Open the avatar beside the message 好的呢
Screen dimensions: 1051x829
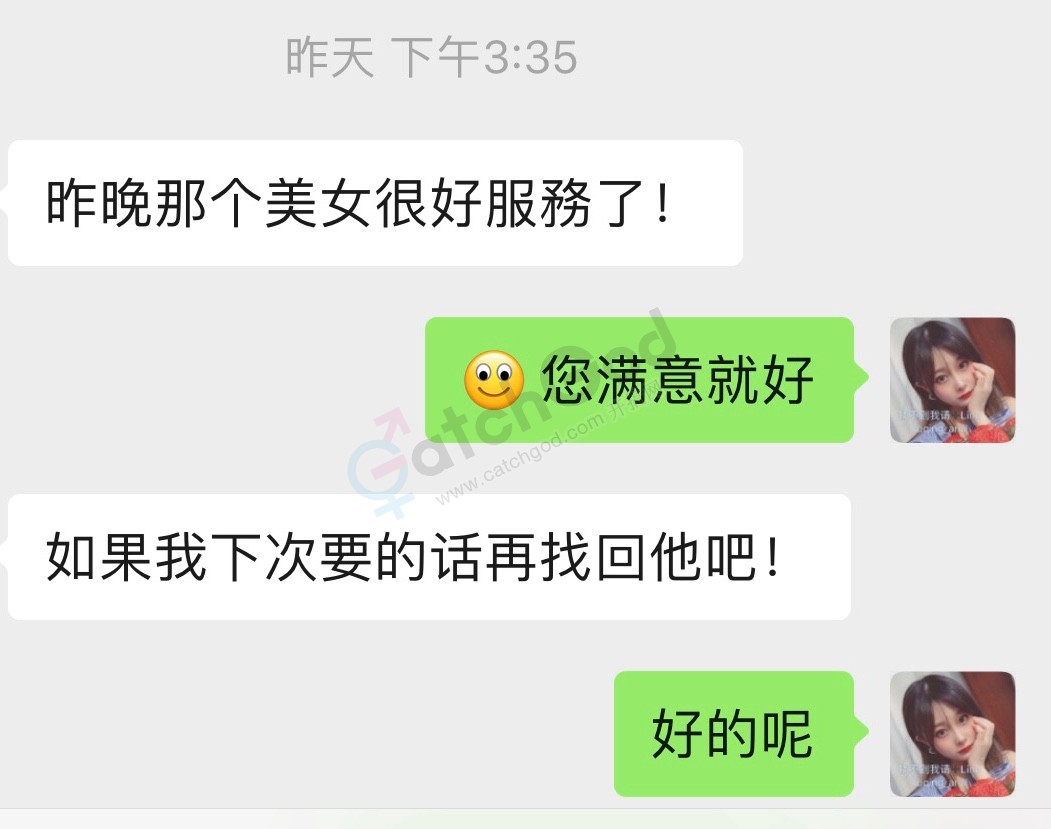point(952,733)
